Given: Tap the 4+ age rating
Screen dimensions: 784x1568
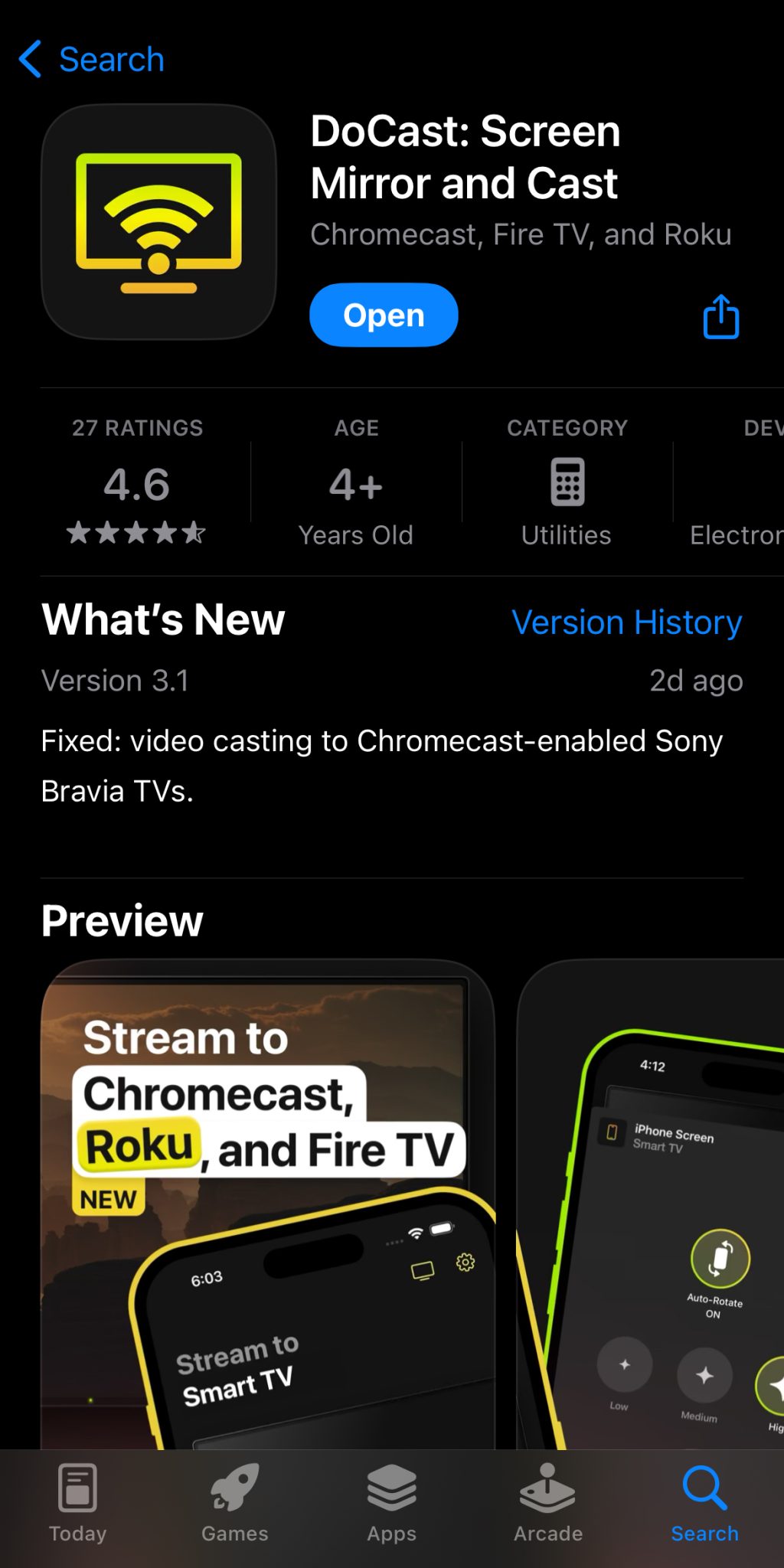Looking at the screenshot, I should point(354,484).
